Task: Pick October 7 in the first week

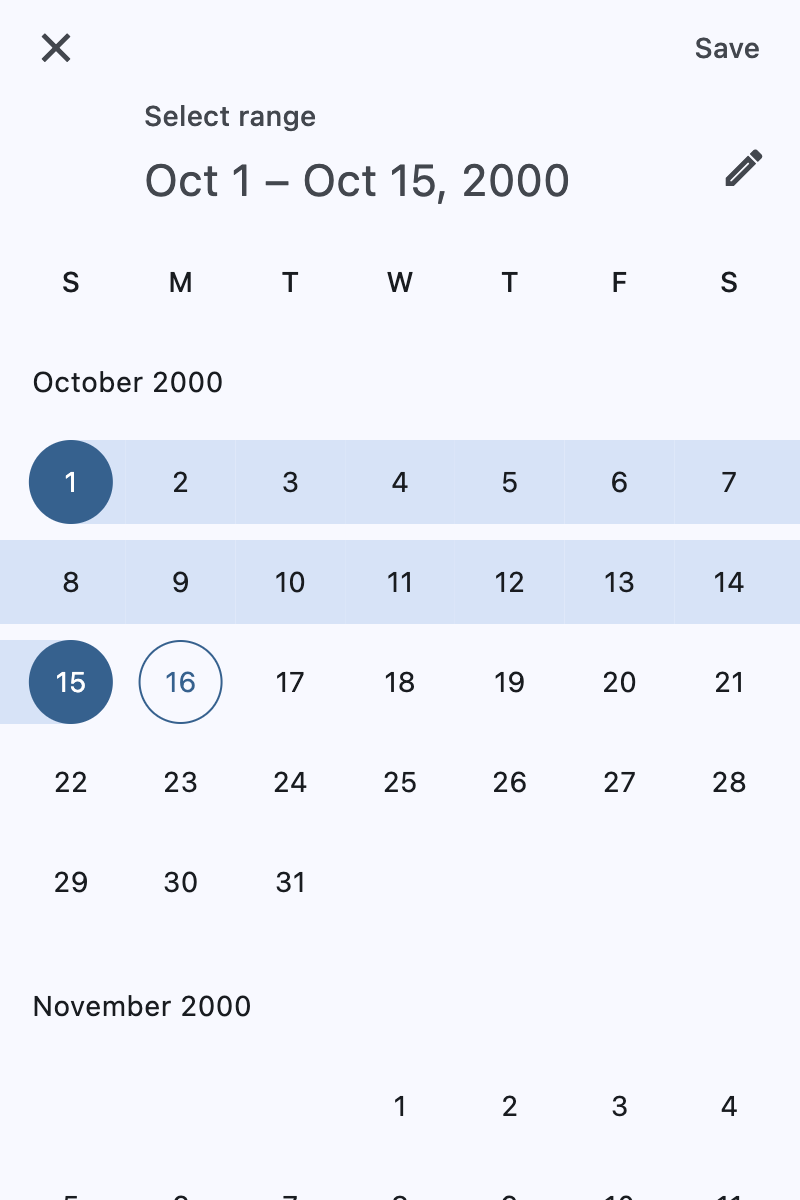Action: (x=729, y=482)
